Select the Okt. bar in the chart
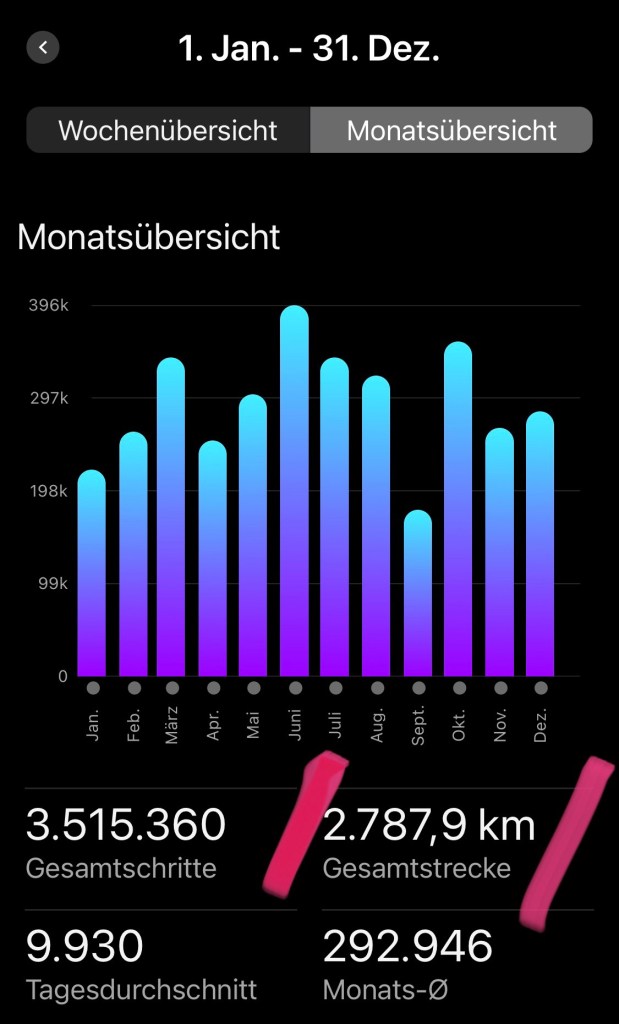The width and height of the screenshot is (619, 1024). 459,510
